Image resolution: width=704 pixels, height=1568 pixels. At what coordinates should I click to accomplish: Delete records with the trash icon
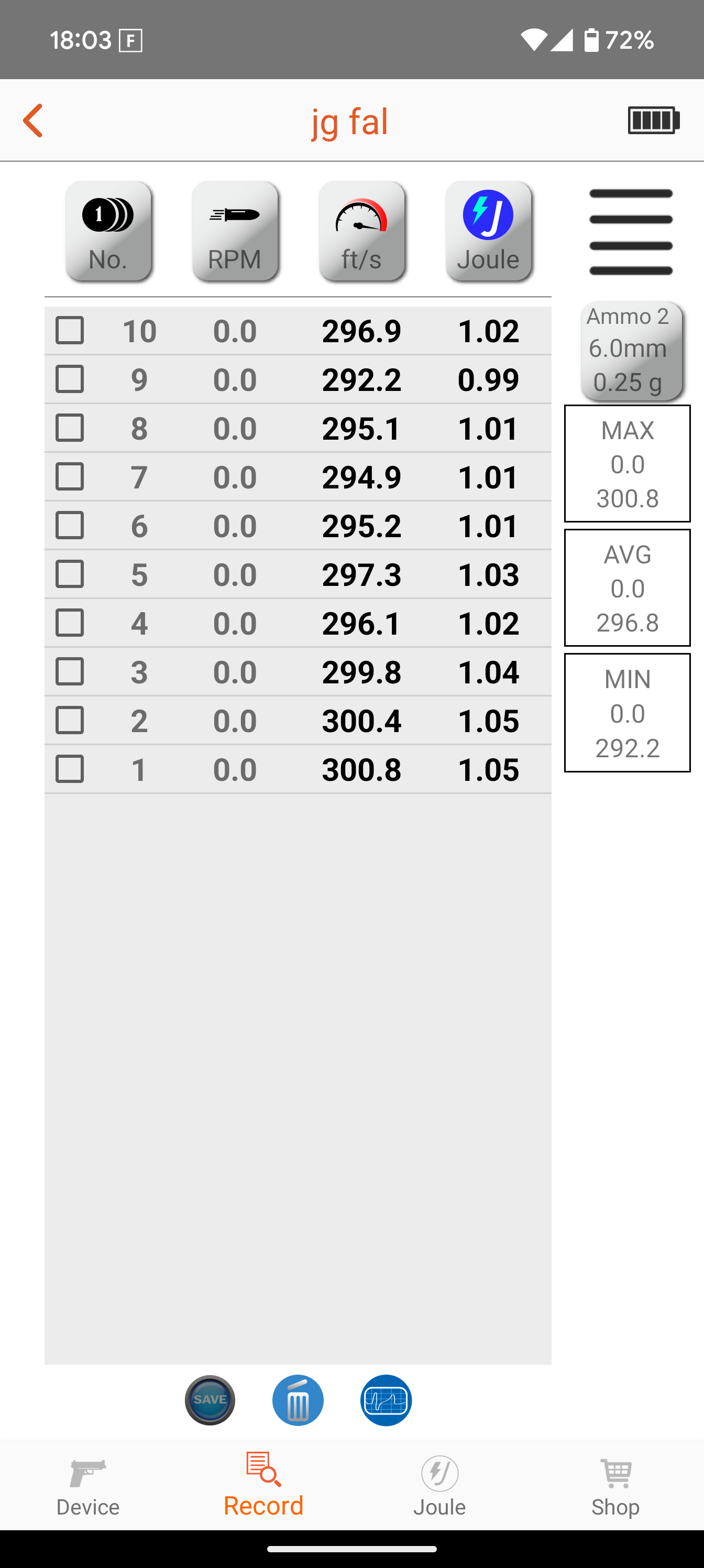coord(298,1400)
